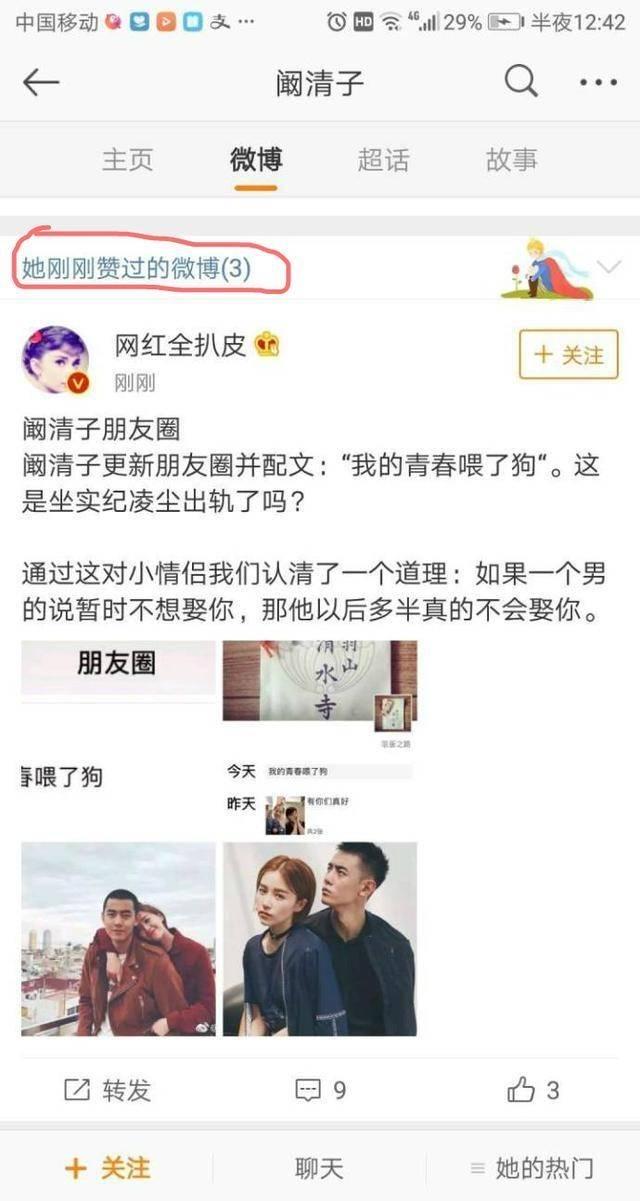The width and height of the screenshot is (640, 1201).
Task: Open 她刚刚赞过的微博(3) section
Action: coord(137,268)
